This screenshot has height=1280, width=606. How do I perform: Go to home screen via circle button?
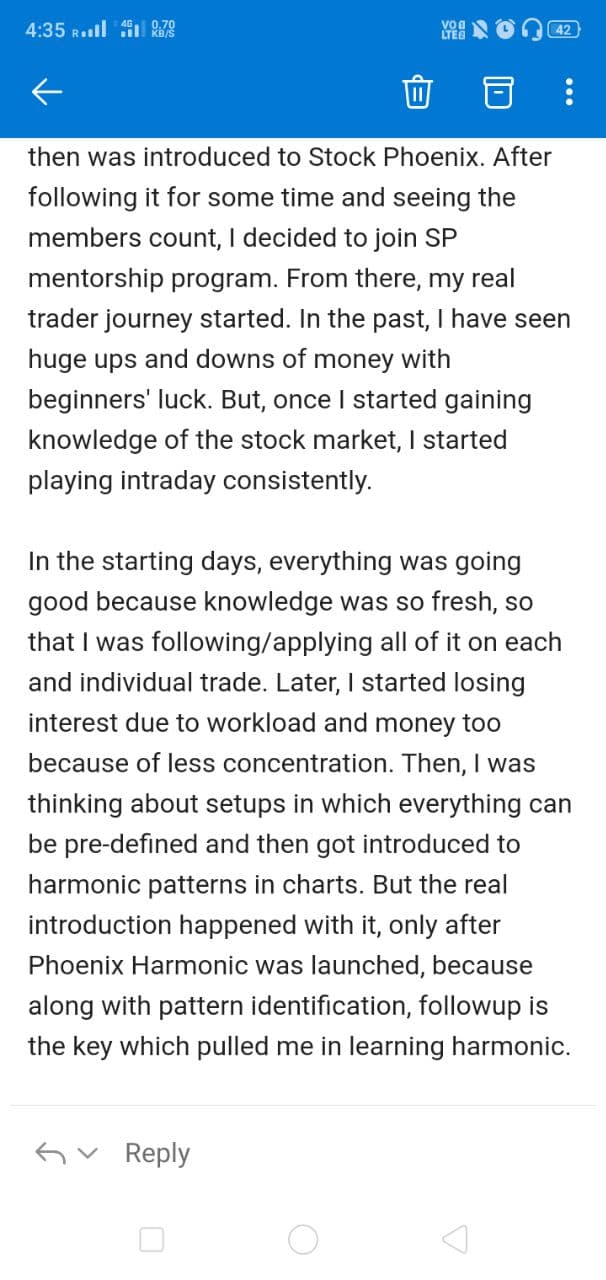pos(303,1240)
